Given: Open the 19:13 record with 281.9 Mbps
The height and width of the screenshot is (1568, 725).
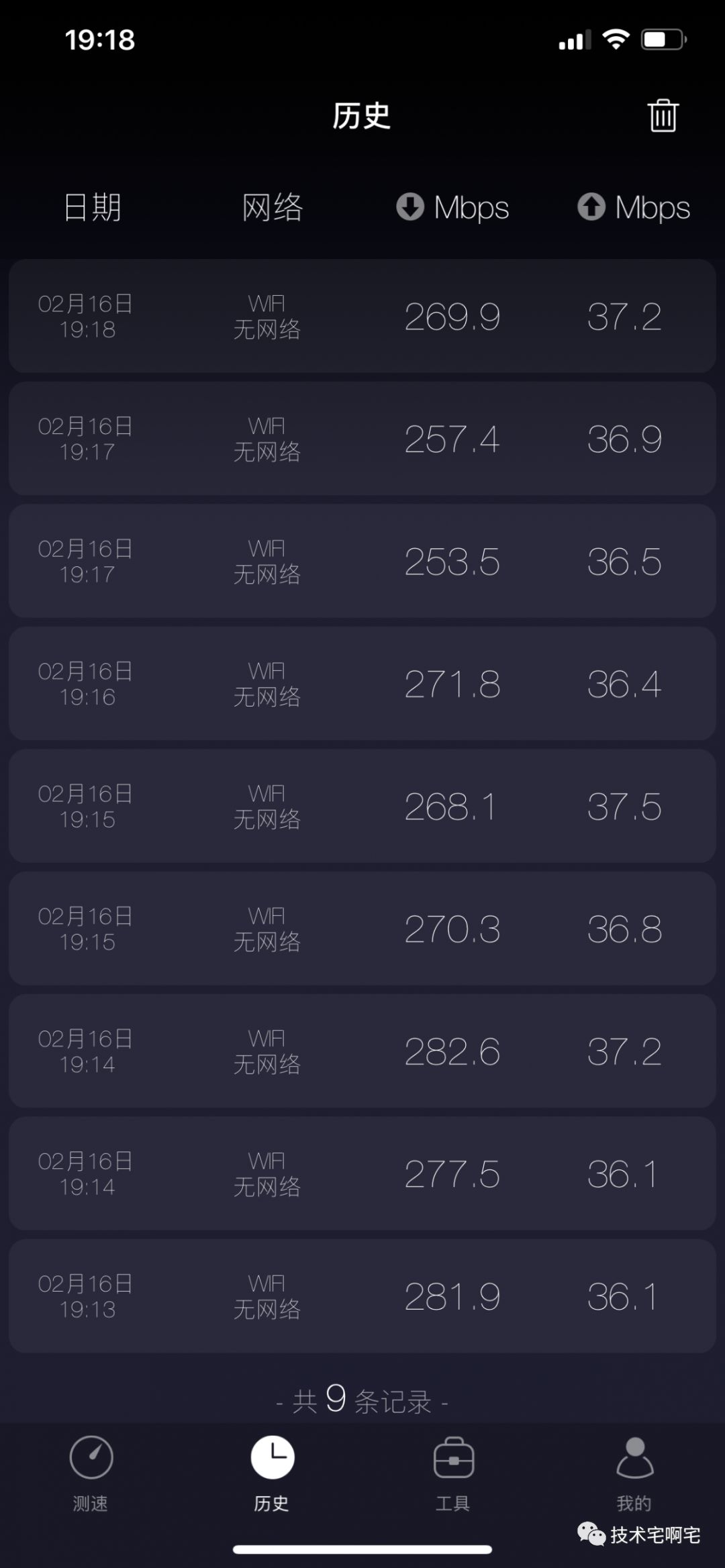Looking at the screenshot, I should [362, 1296].
